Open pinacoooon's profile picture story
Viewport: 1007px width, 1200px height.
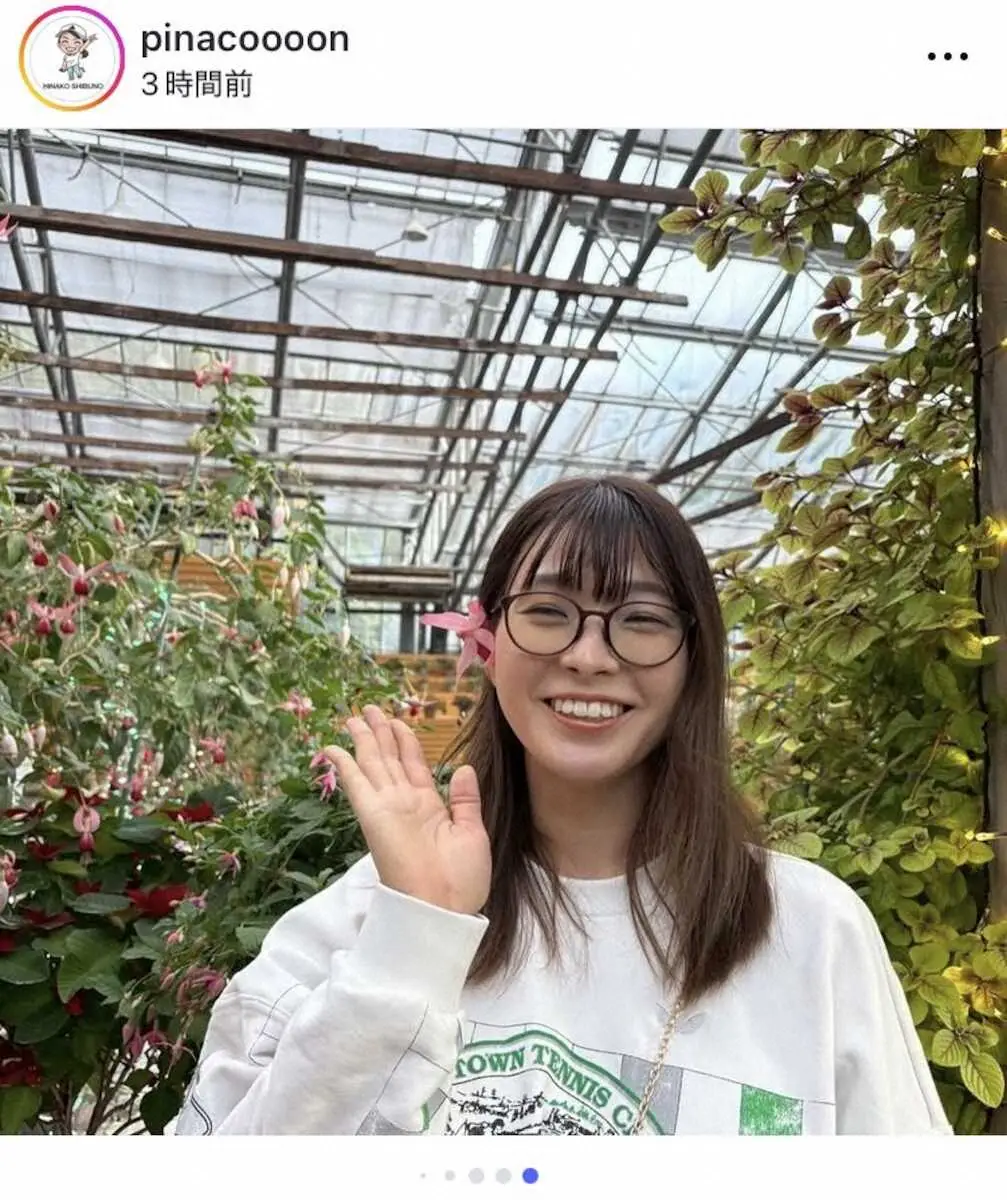(71, 58)
